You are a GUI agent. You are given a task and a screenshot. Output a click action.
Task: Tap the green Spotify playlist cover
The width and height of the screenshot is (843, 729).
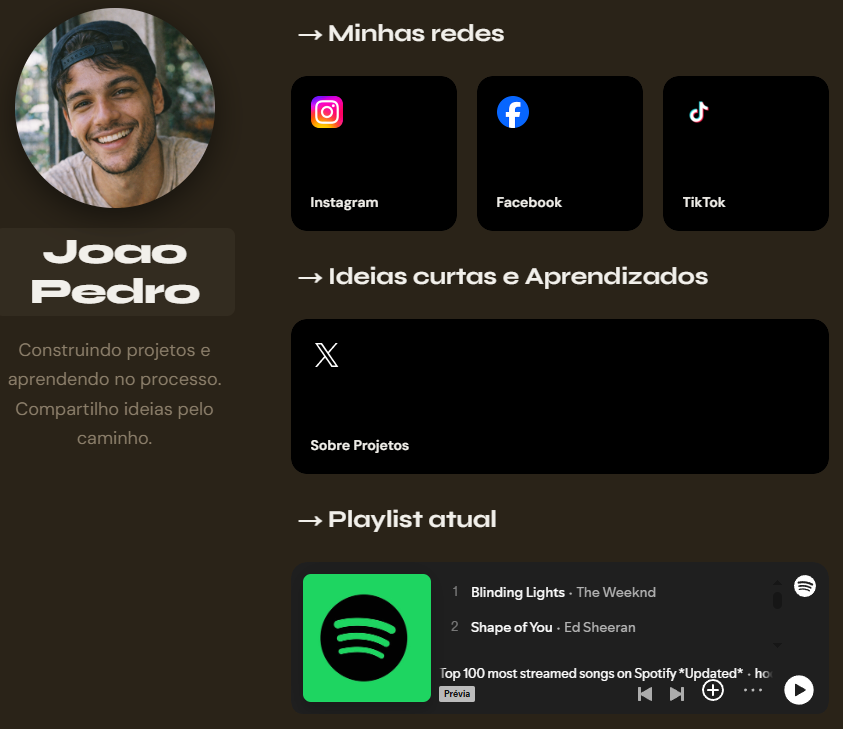point(367,638)
